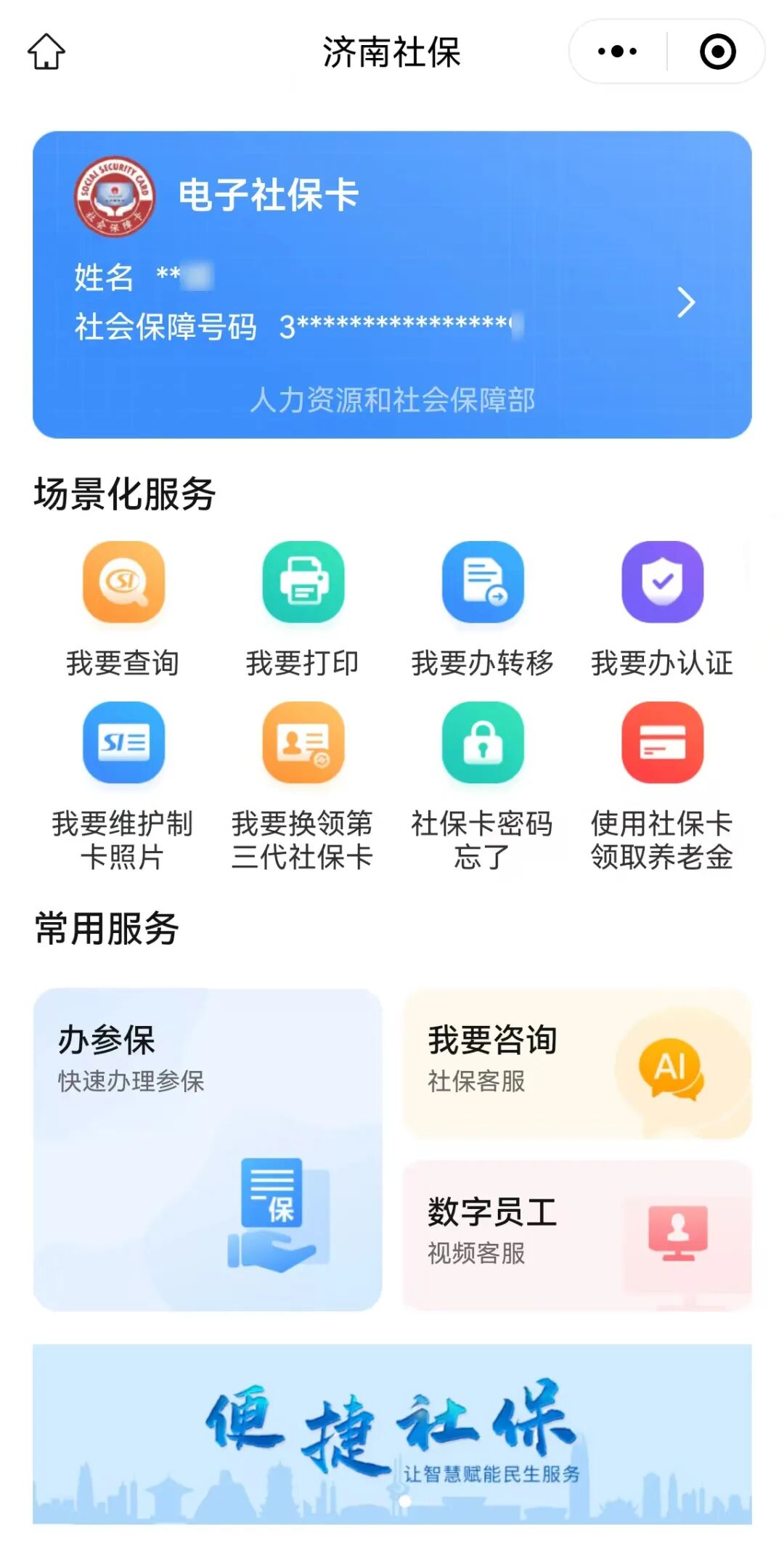784x1556 pixels.
Task: Open the 电子社保卡 card details
Action: [392, 285]
